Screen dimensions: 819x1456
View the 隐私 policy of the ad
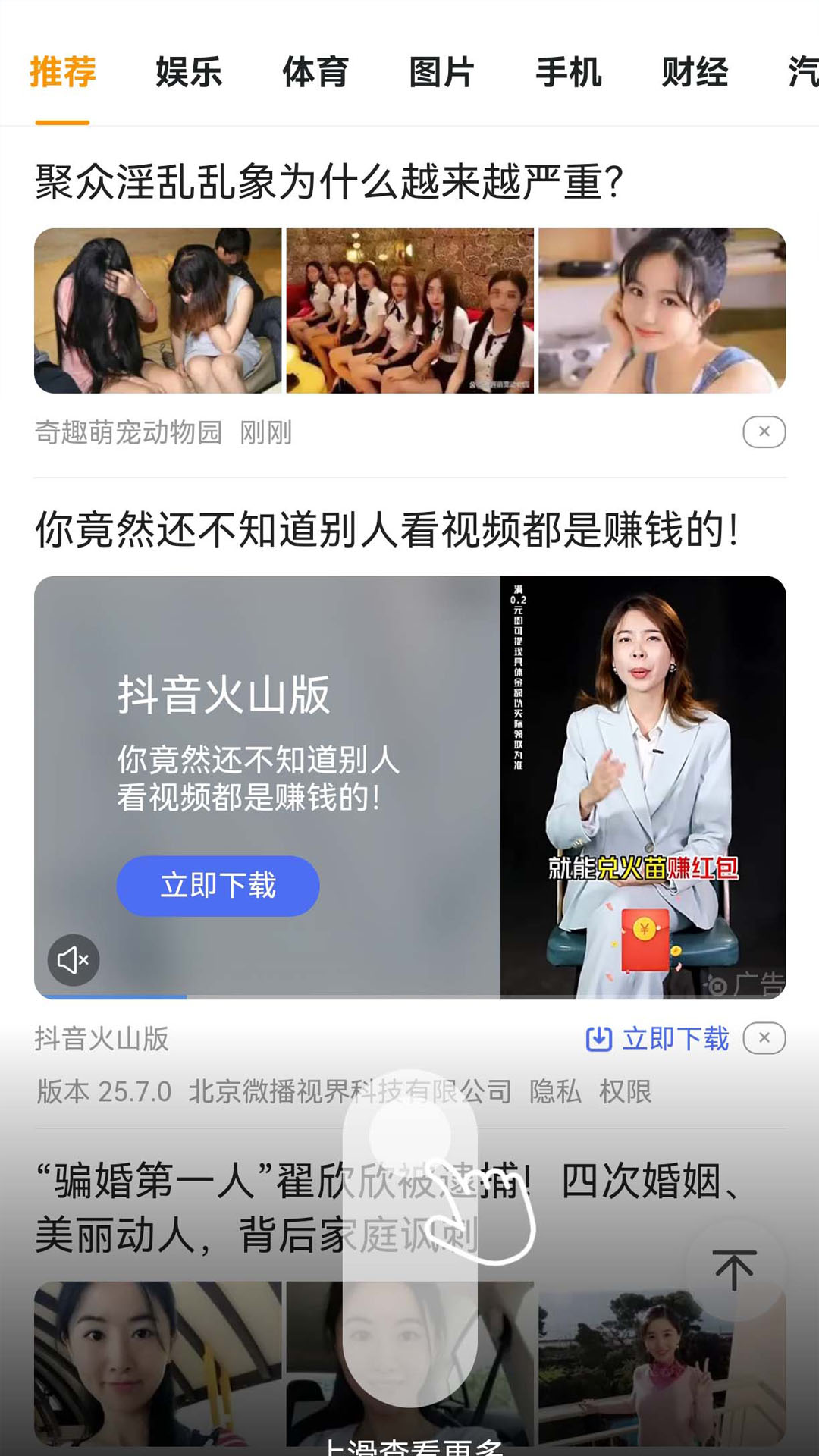(x=555, y=1092)
